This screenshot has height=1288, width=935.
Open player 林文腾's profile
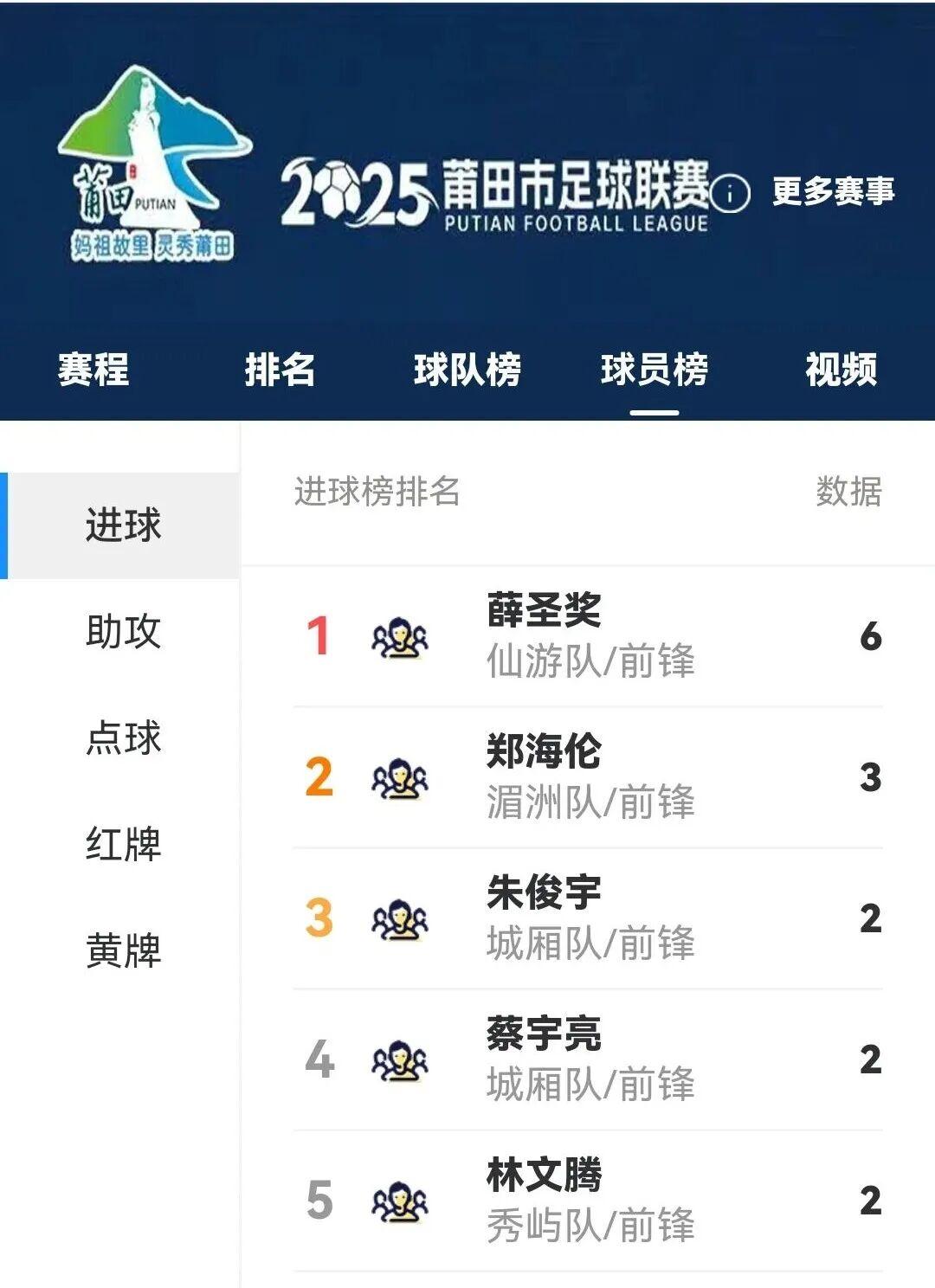click(544, 1175)
